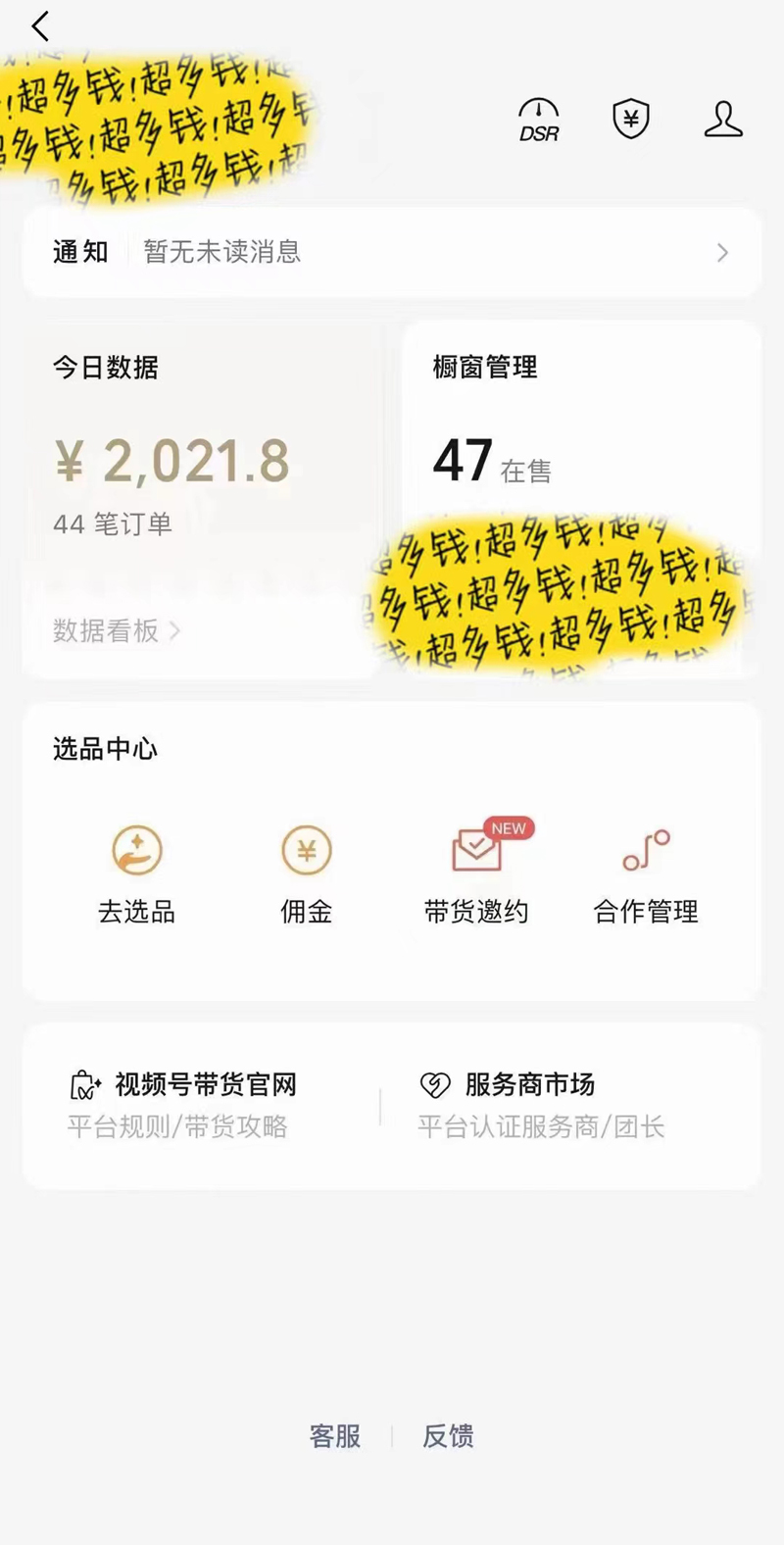784x1545 pixels.
Task: Open the 数据看板 link
Action: [x=116, y=630]
